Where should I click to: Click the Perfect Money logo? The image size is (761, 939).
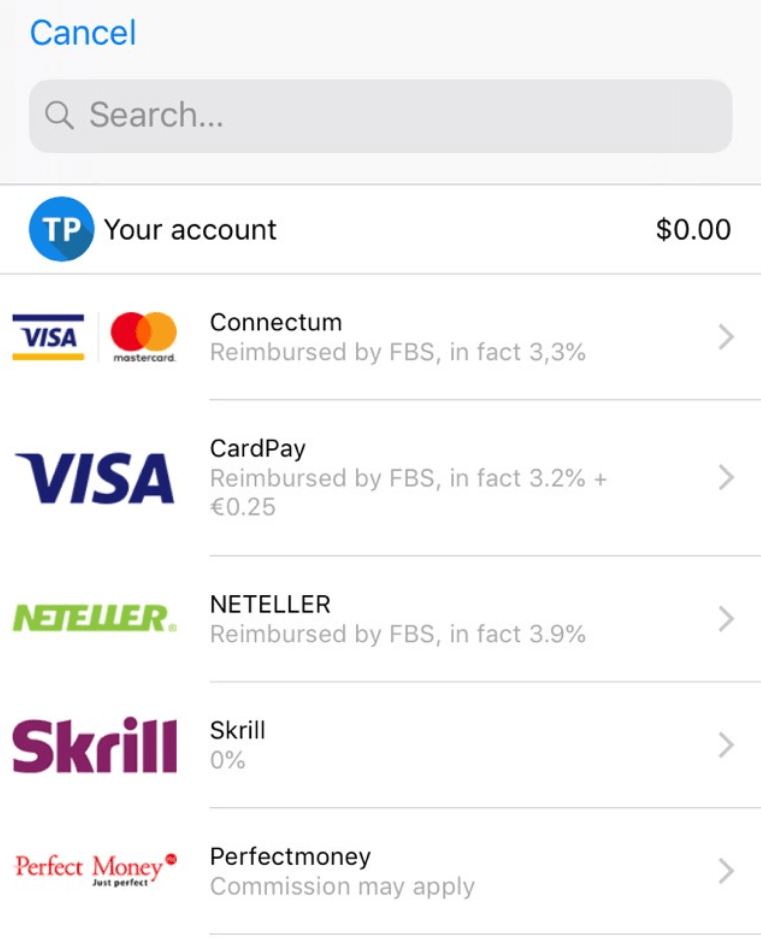(93, 869)
